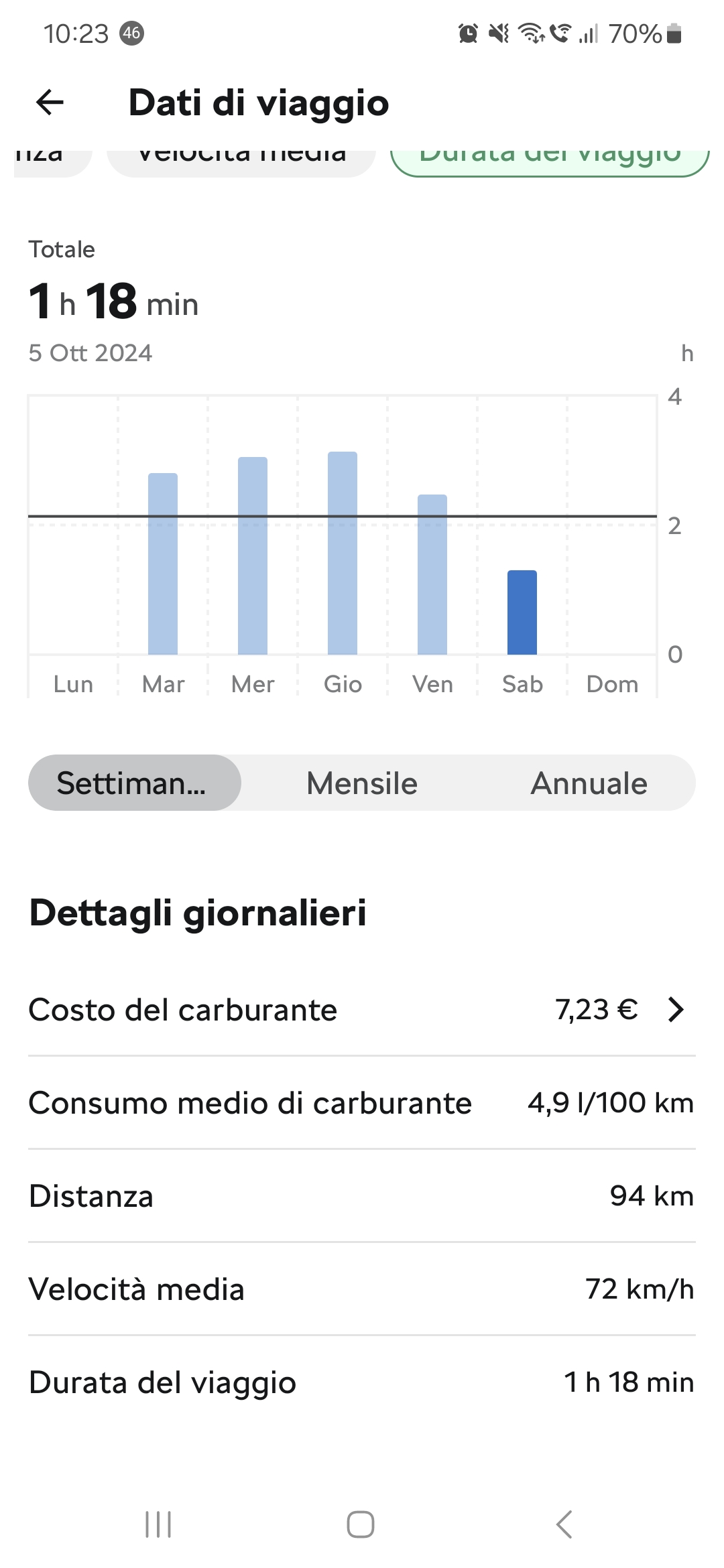
Task: Select the Durata del viaggio chip
Action: click(x=550, y=157)
